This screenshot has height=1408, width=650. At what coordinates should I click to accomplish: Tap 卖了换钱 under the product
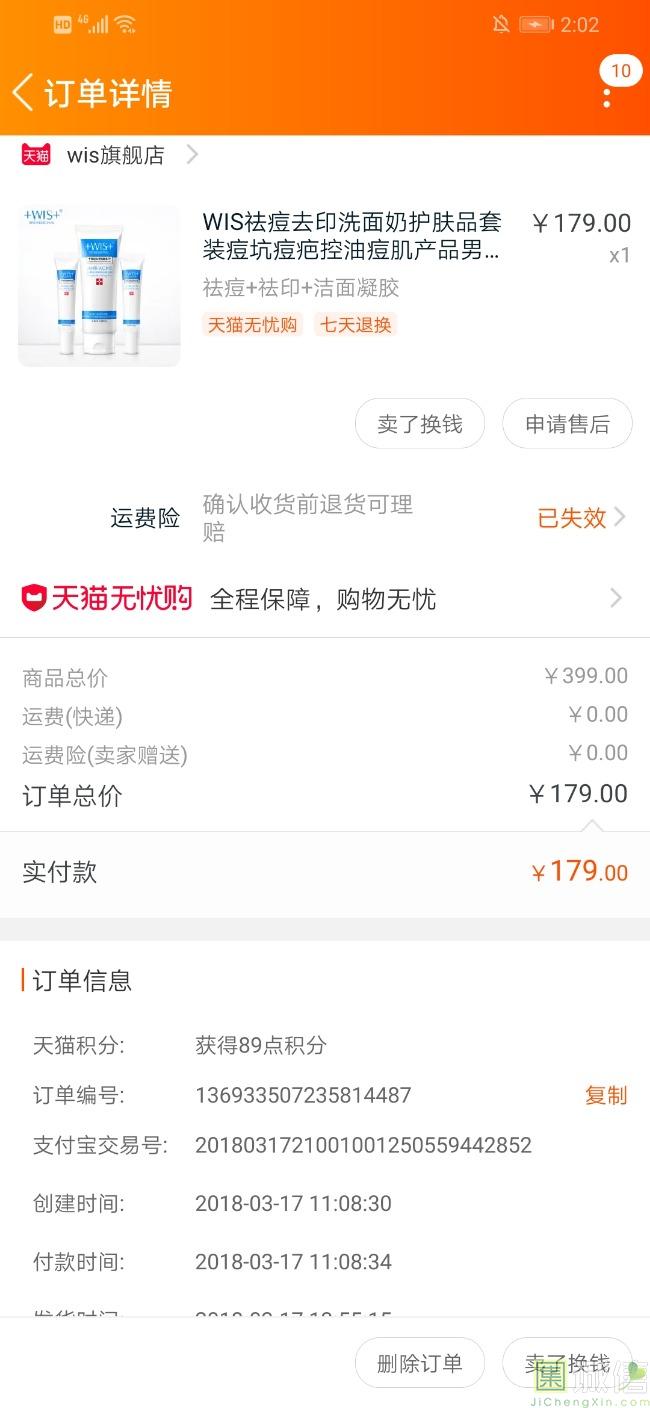coord(419,424)
